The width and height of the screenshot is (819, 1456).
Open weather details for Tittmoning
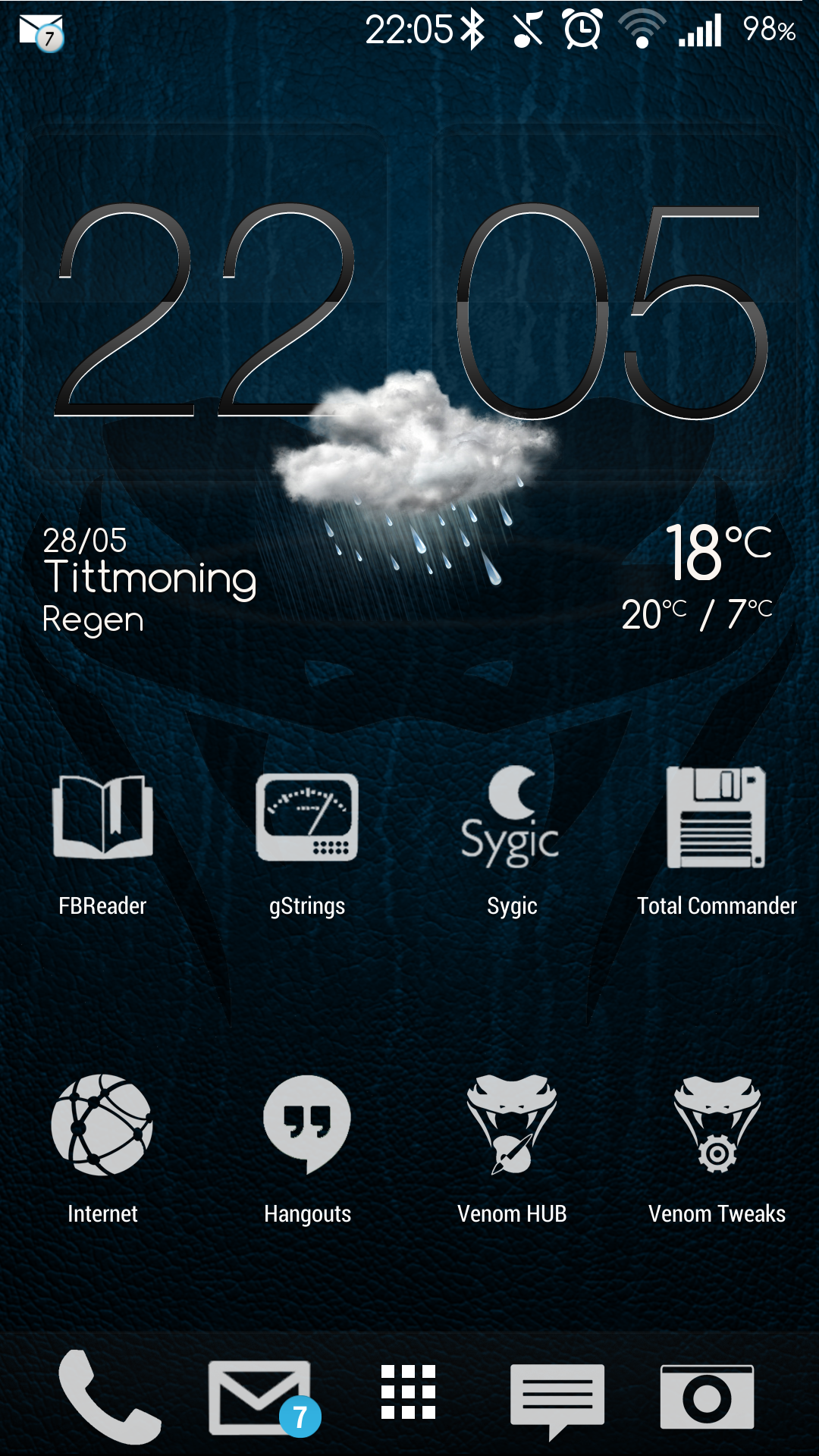149,580
